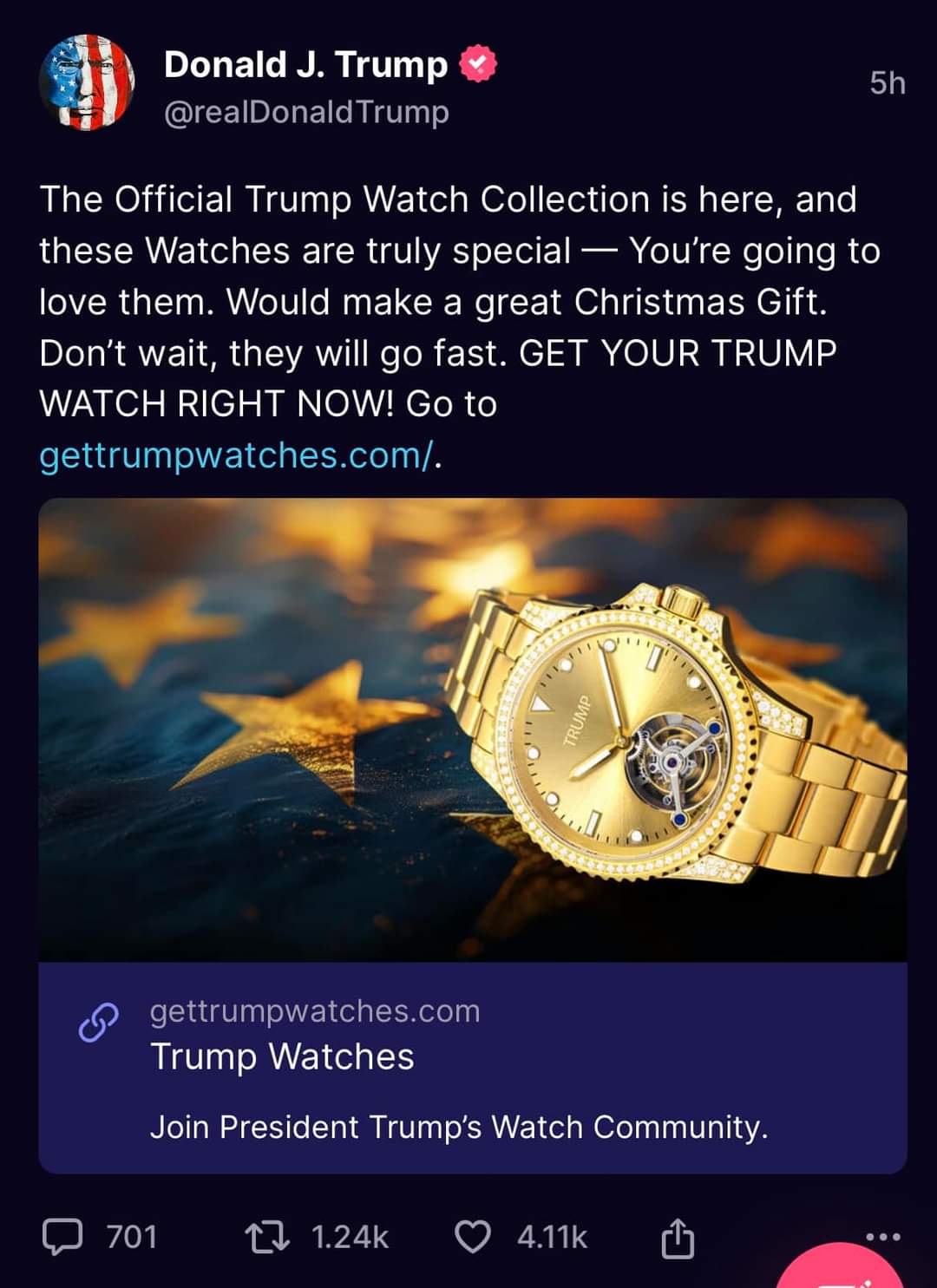Open Donald J. Trump's profile avatar
Viewport: 937px width, 1288px height.
pos(87,83)
